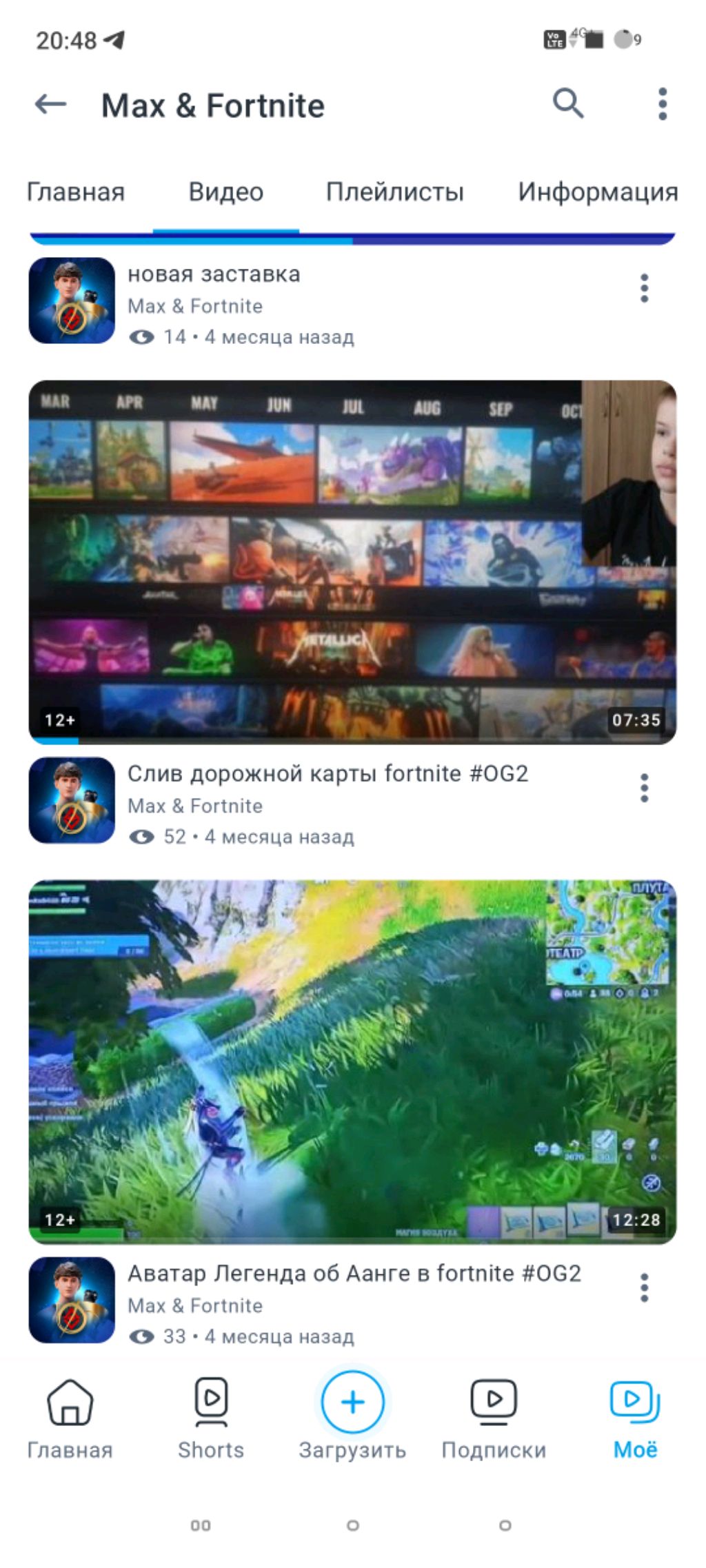Play the Аватар Легенда об Аанге video
The image size is (706, 1568).
352,1061
